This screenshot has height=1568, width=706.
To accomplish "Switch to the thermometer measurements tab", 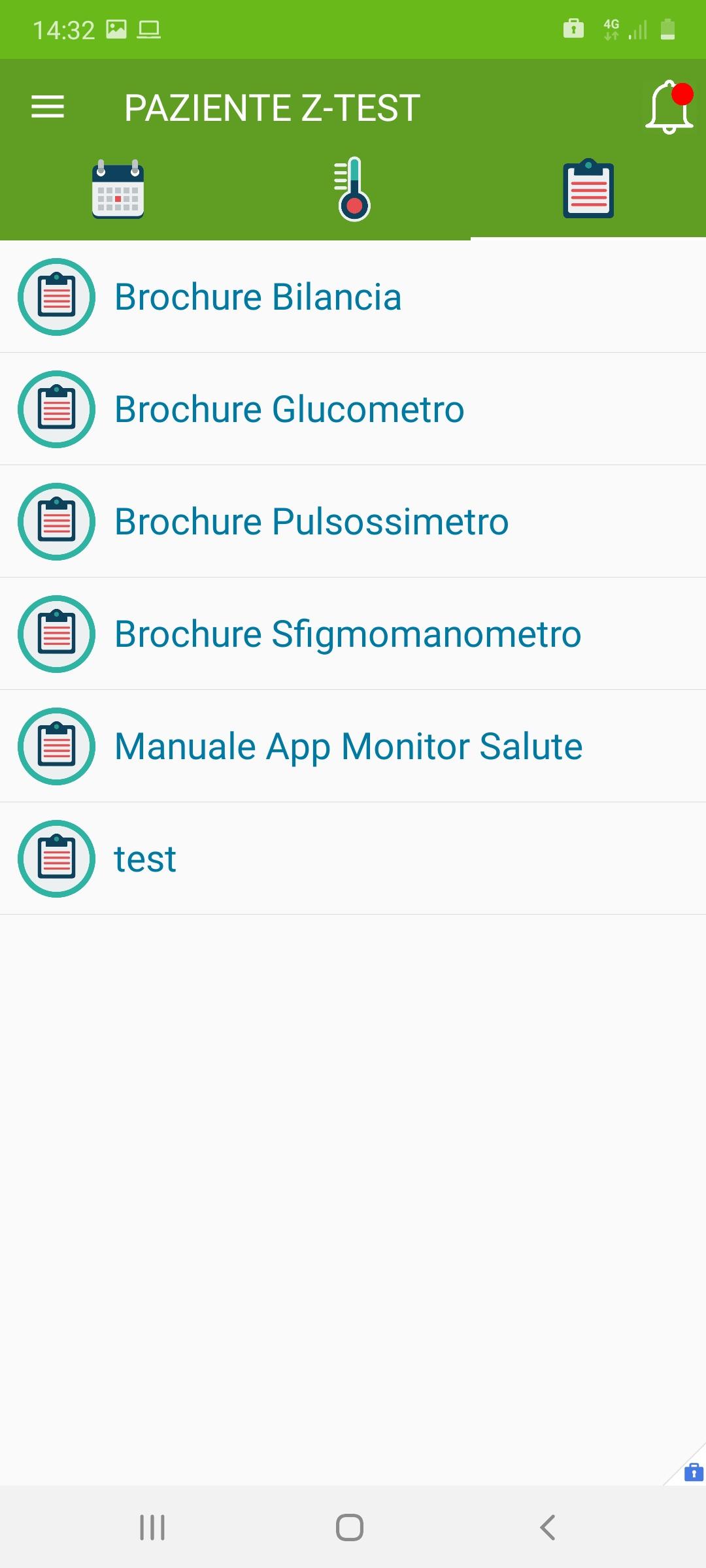I will (353, 189).
